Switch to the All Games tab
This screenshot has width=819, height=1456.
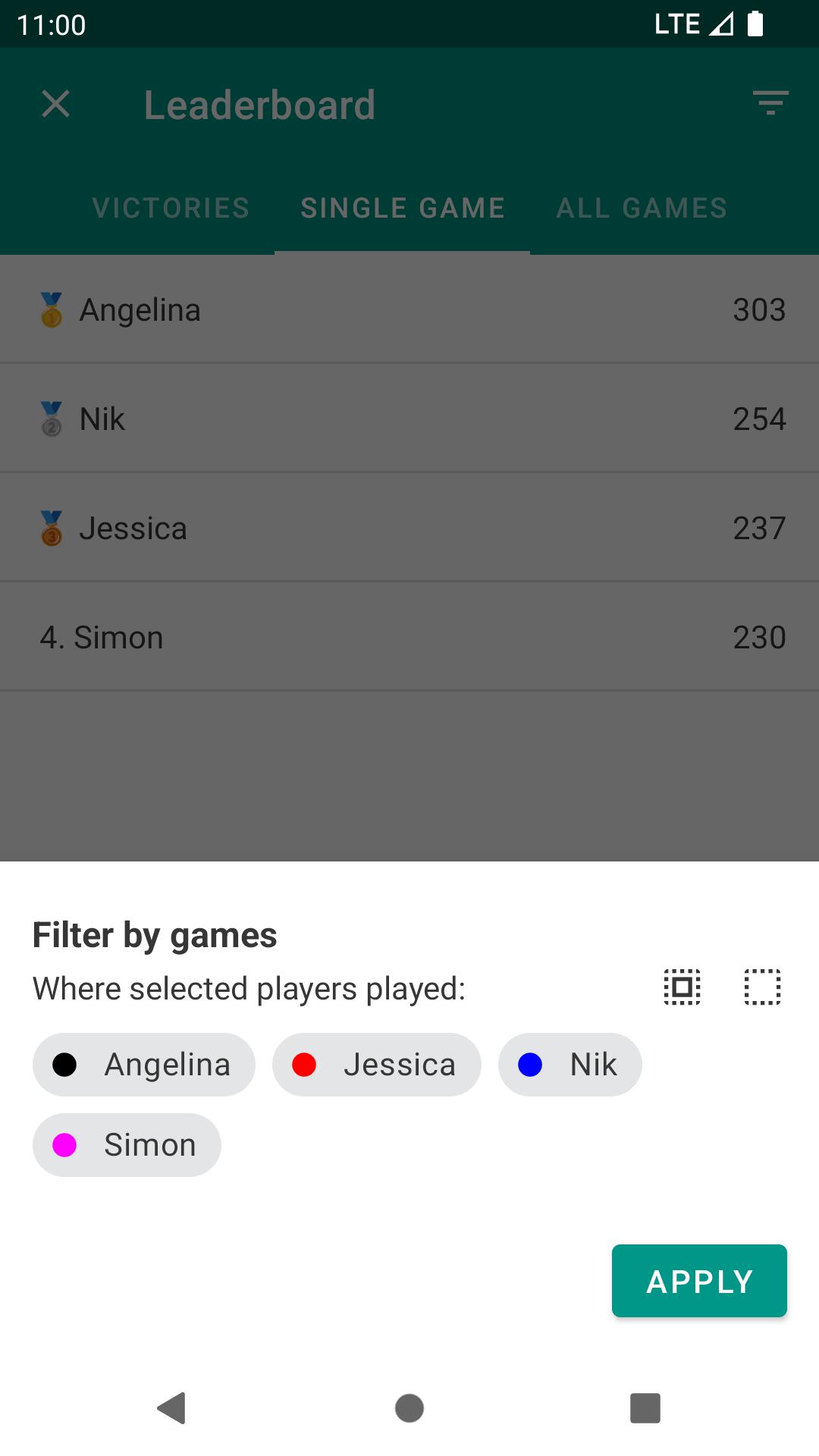point(642,208)
